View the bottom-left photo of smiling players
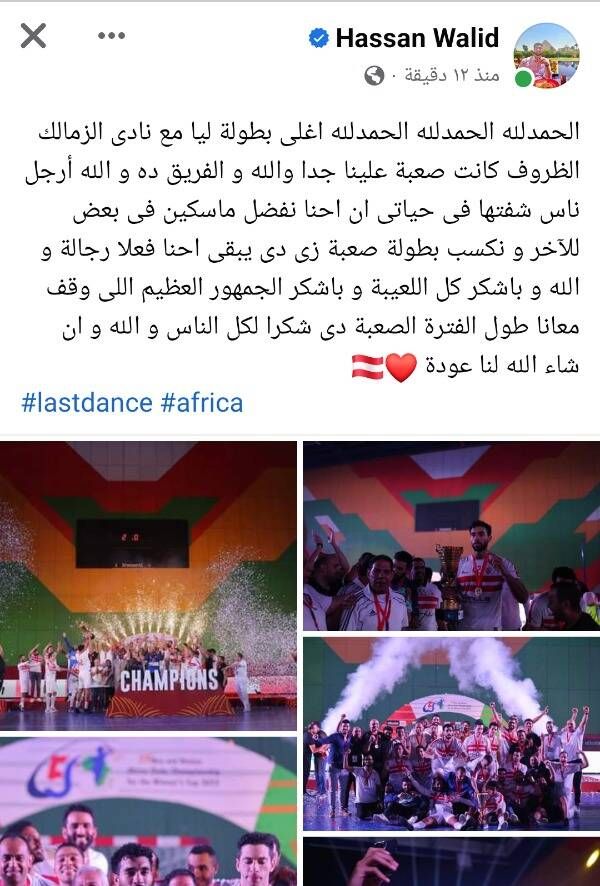 [x=148, y=811]
